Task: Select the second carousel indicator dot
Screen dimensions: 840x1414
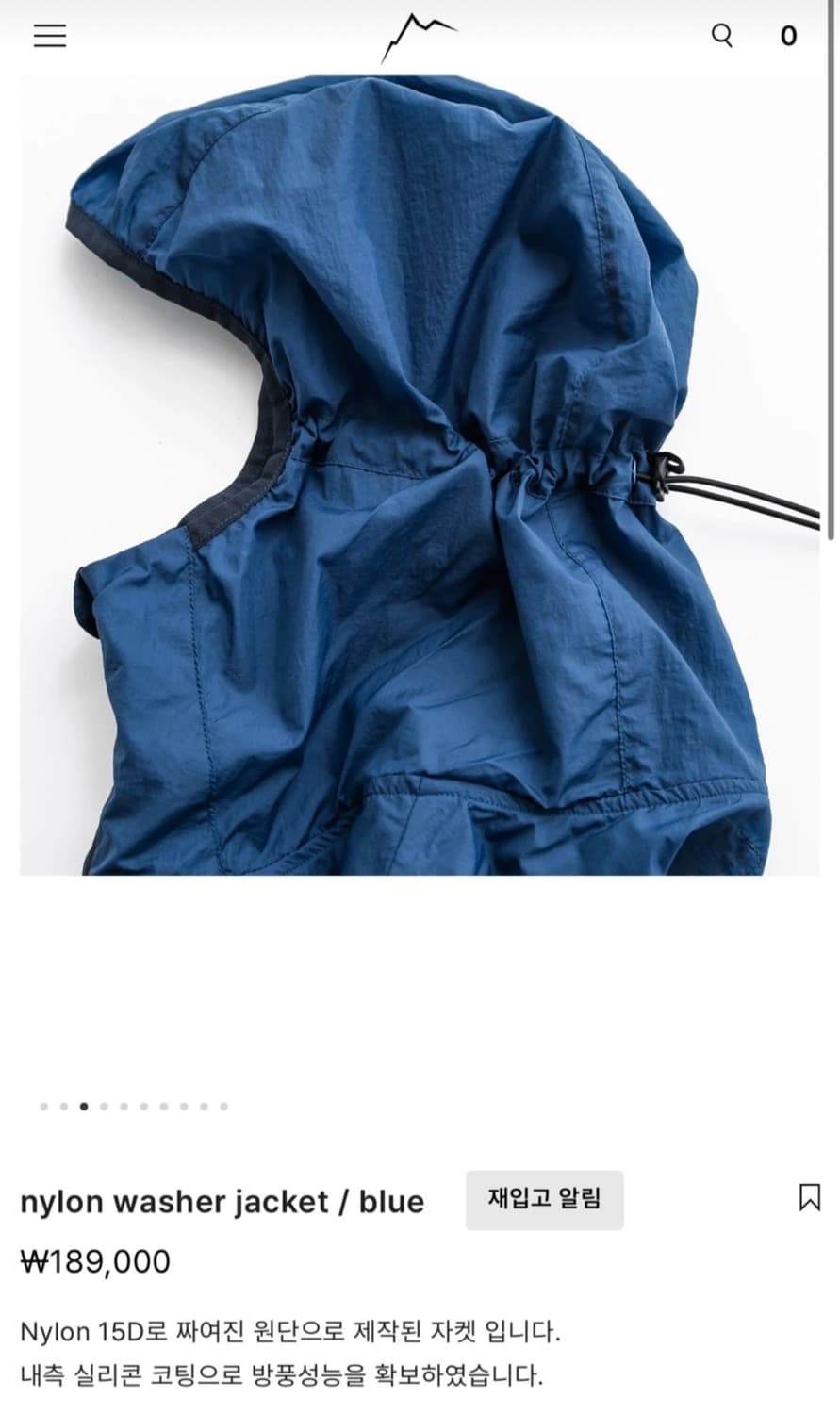Action: pyautogui.click(x=63, y=1106)
